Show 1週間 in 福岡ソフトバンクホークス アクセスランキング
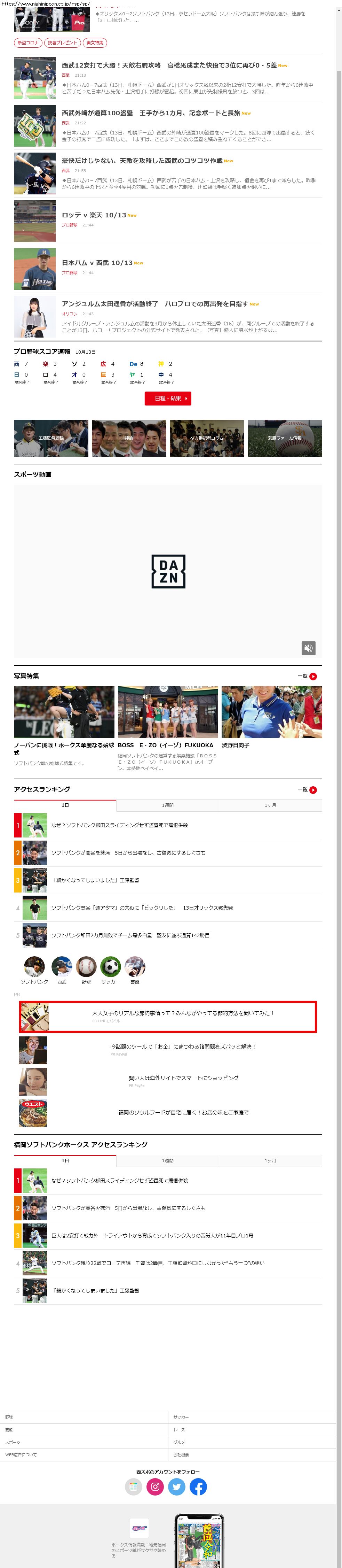Screen dimensions: 342x1568 pyautogui.click(x=168, y=1161)
